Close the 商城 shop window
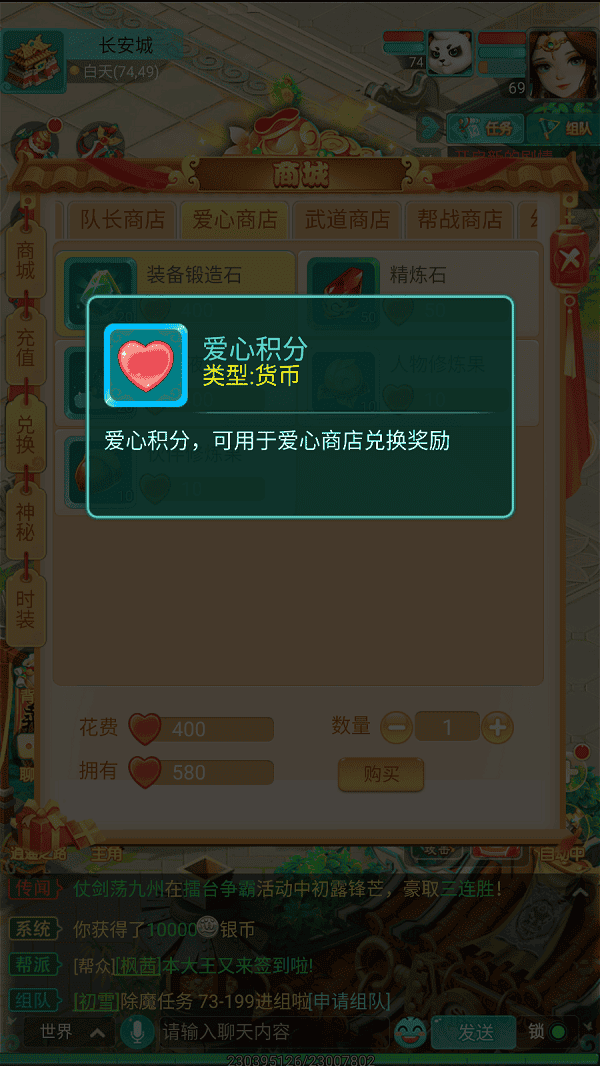Image resolution: width=600 pixels, height=1066 pixels. pos(570,260)
